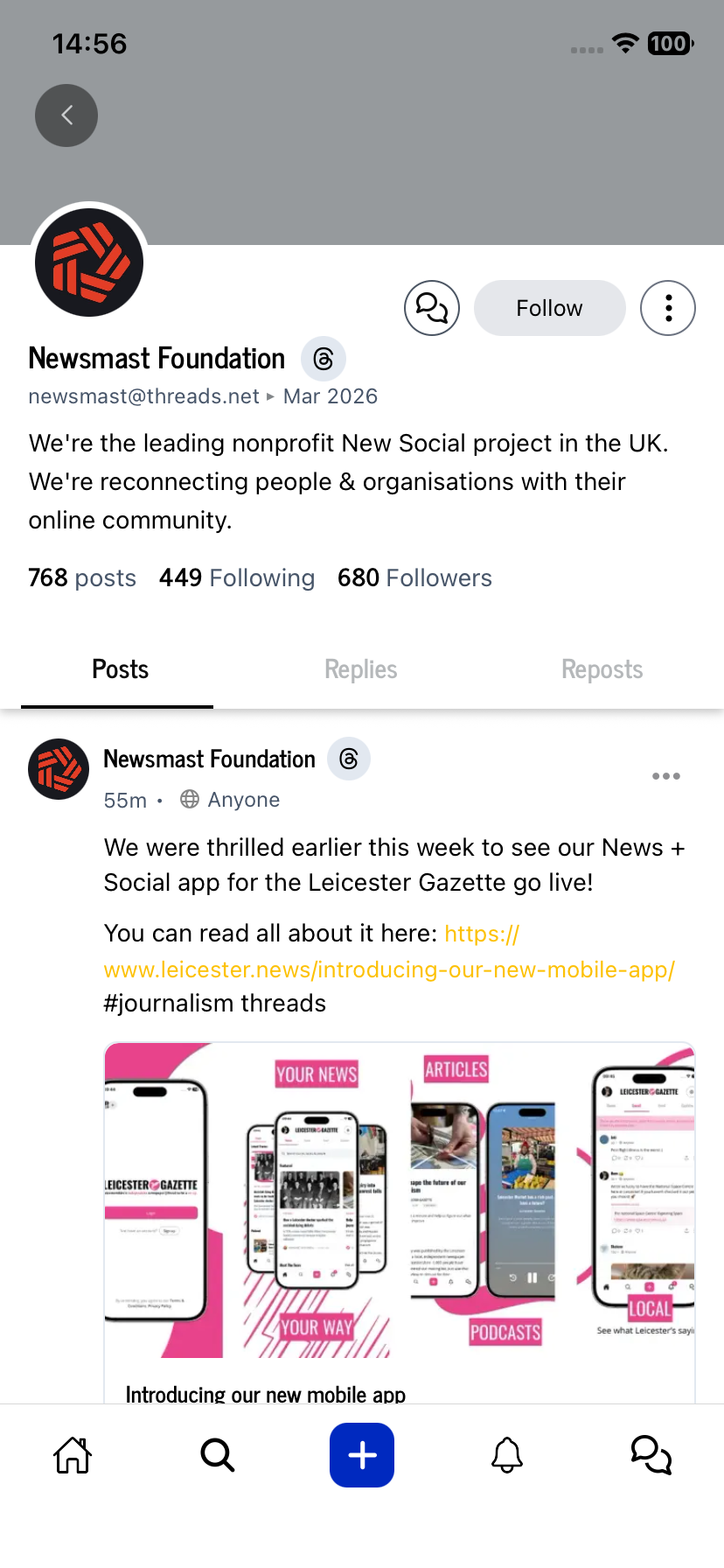Open conversation icon next to Follow
The width and height of the screenshot is (724, 1568).
click(432, 308)
